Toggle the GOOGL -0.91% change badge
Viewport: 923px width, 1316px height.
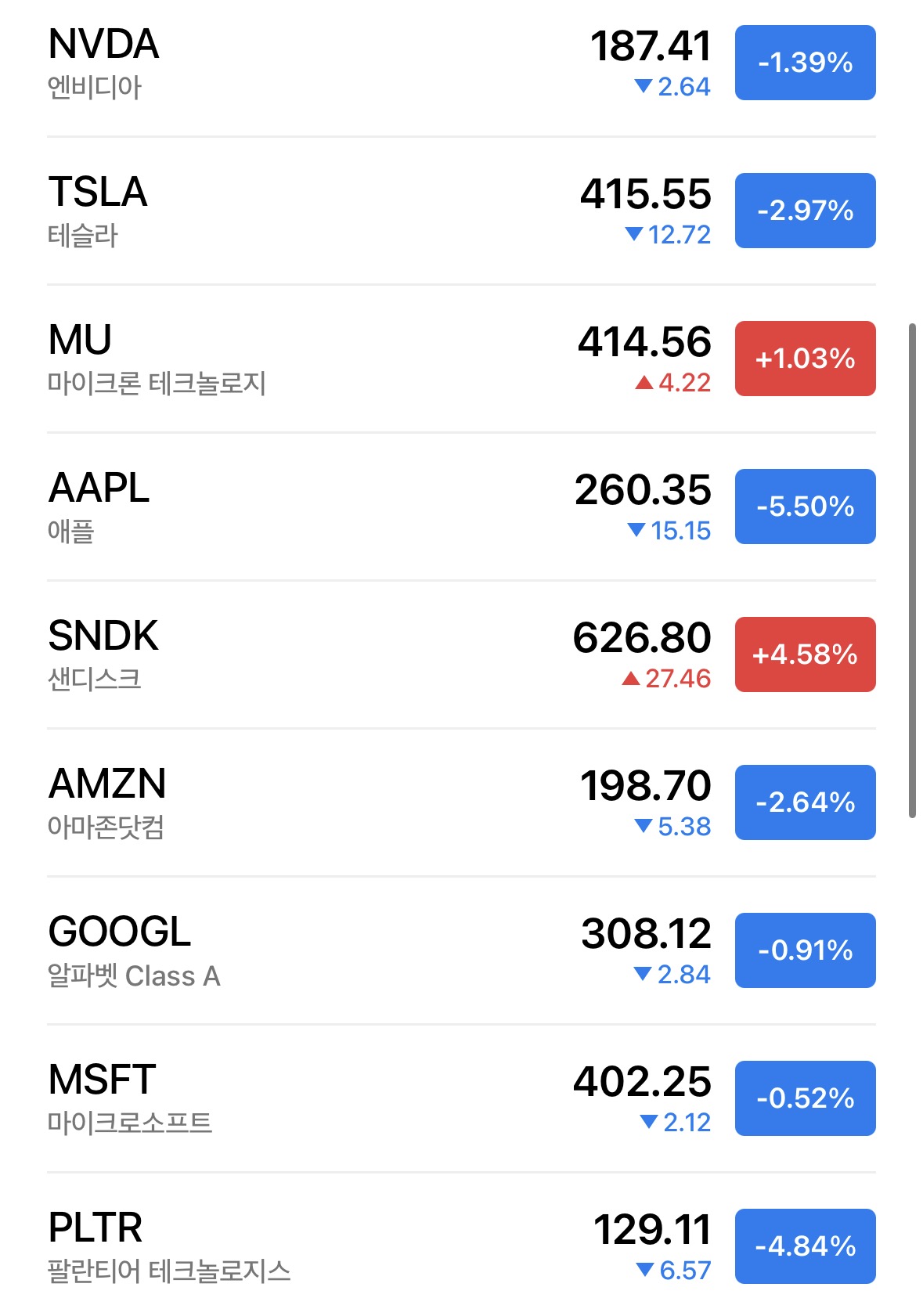[x=805, y=950]
